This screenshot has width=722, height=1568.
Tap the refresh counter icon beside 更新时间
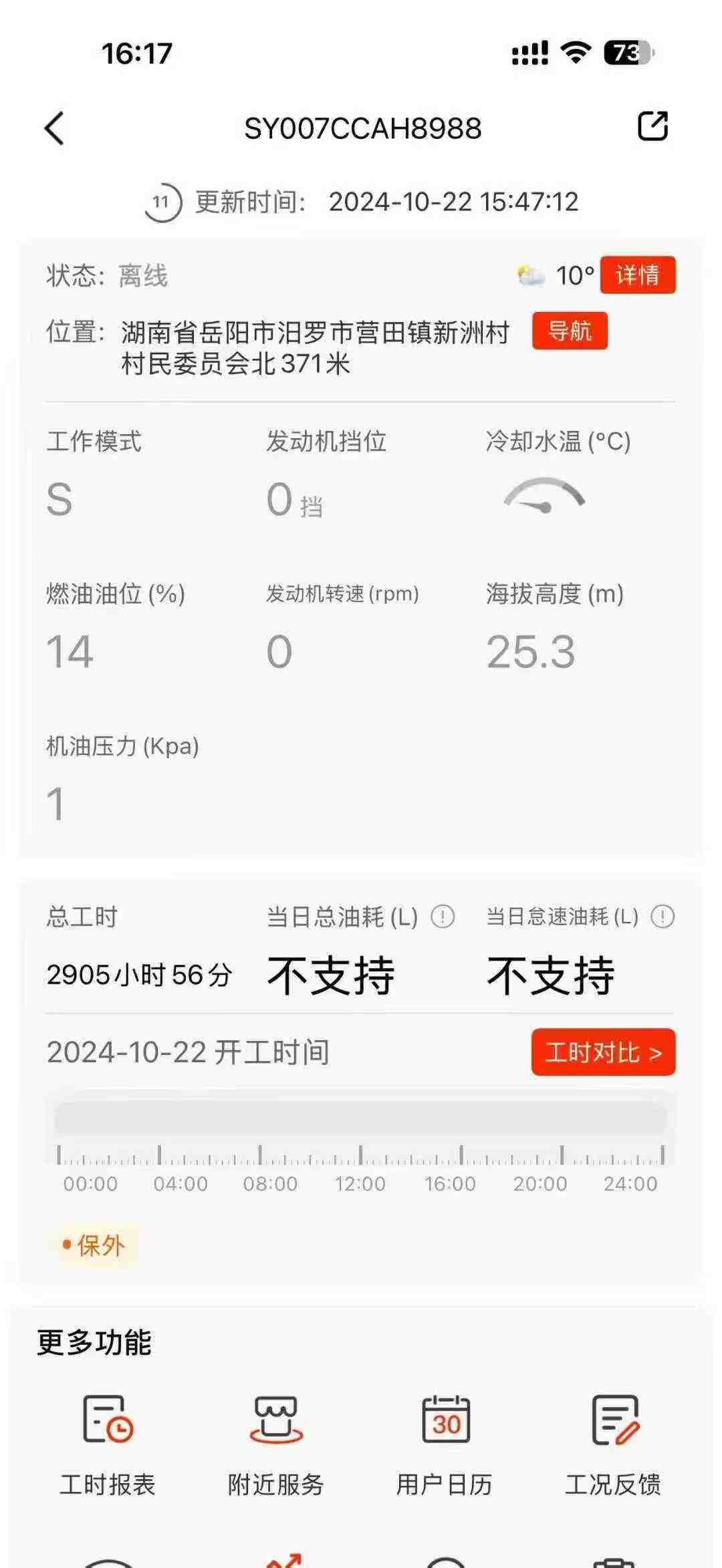(x=162, y=202)
